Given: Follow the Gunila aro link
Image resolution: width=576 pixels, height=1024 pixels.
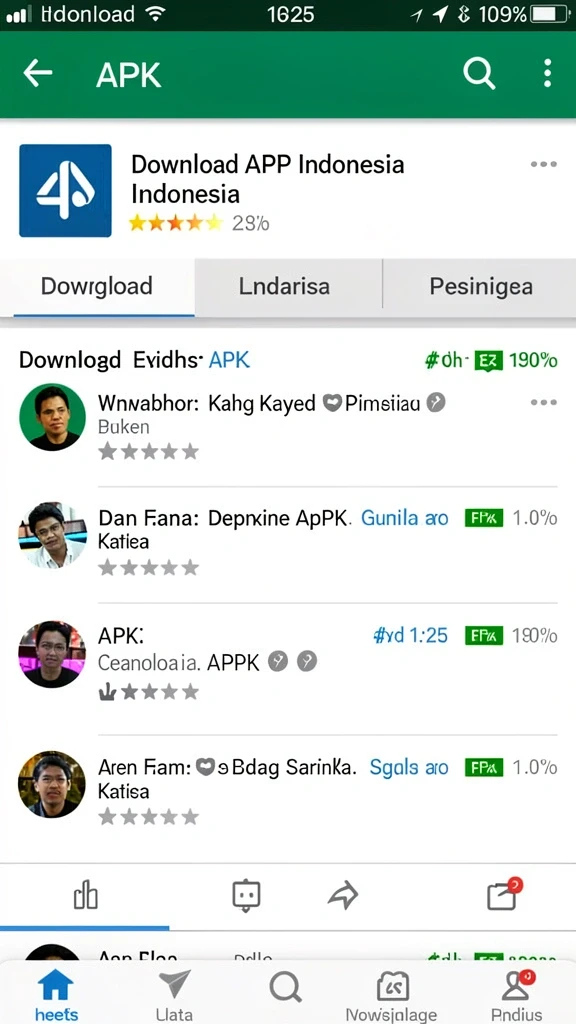Looking at the screenshot, I should pos(404,519).
